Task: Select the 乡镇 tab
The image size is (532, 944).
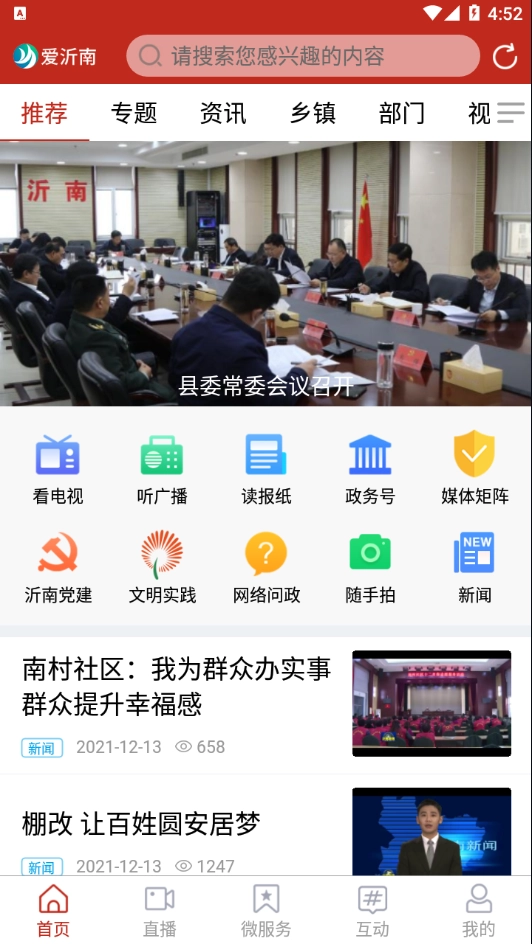Action: (x=312, y=113)
